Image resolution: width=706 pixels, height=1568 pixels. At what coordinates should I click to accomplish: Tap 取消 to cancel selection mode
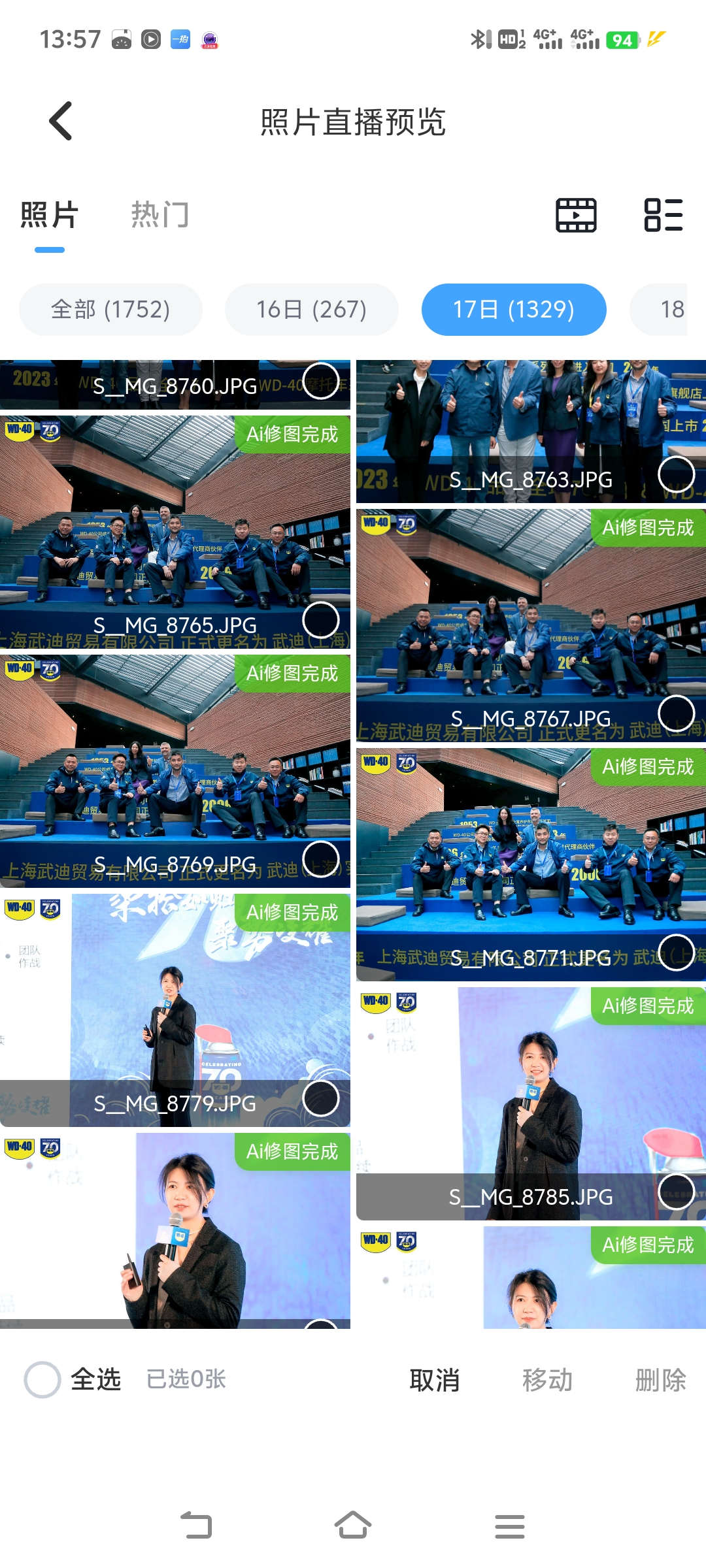434,1380
